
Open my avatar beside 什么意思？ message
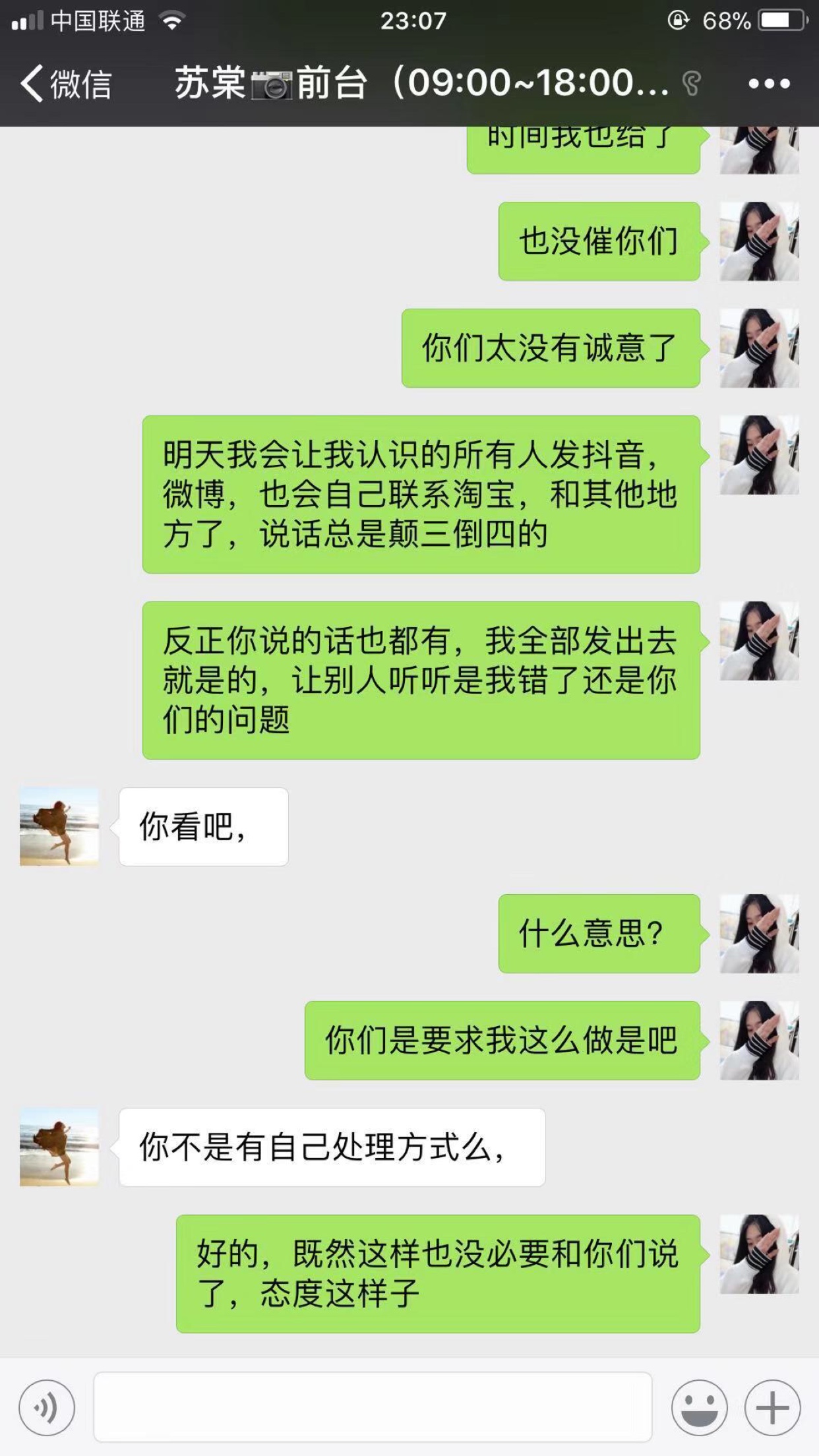(759, 933)
